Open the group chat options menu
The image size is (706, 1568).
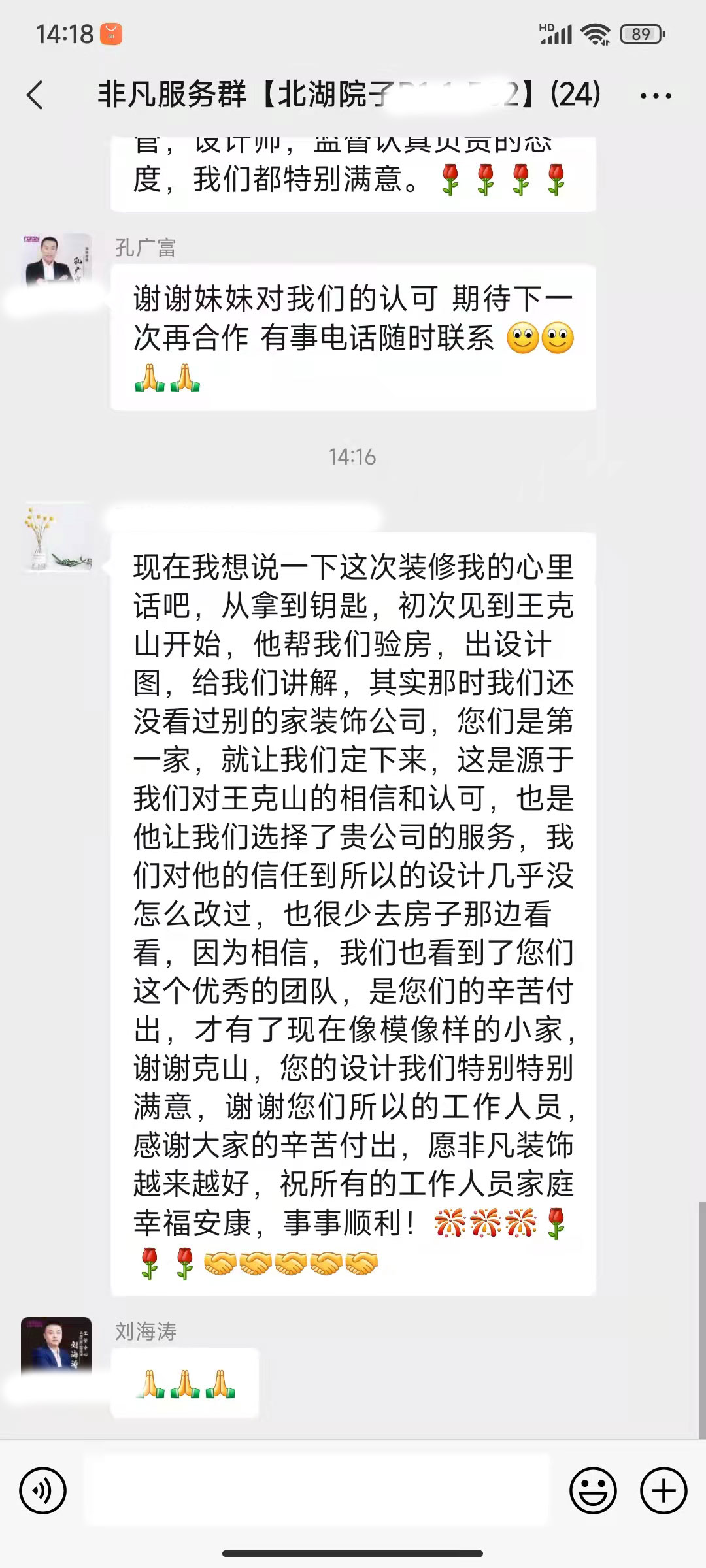click(655, 96)
